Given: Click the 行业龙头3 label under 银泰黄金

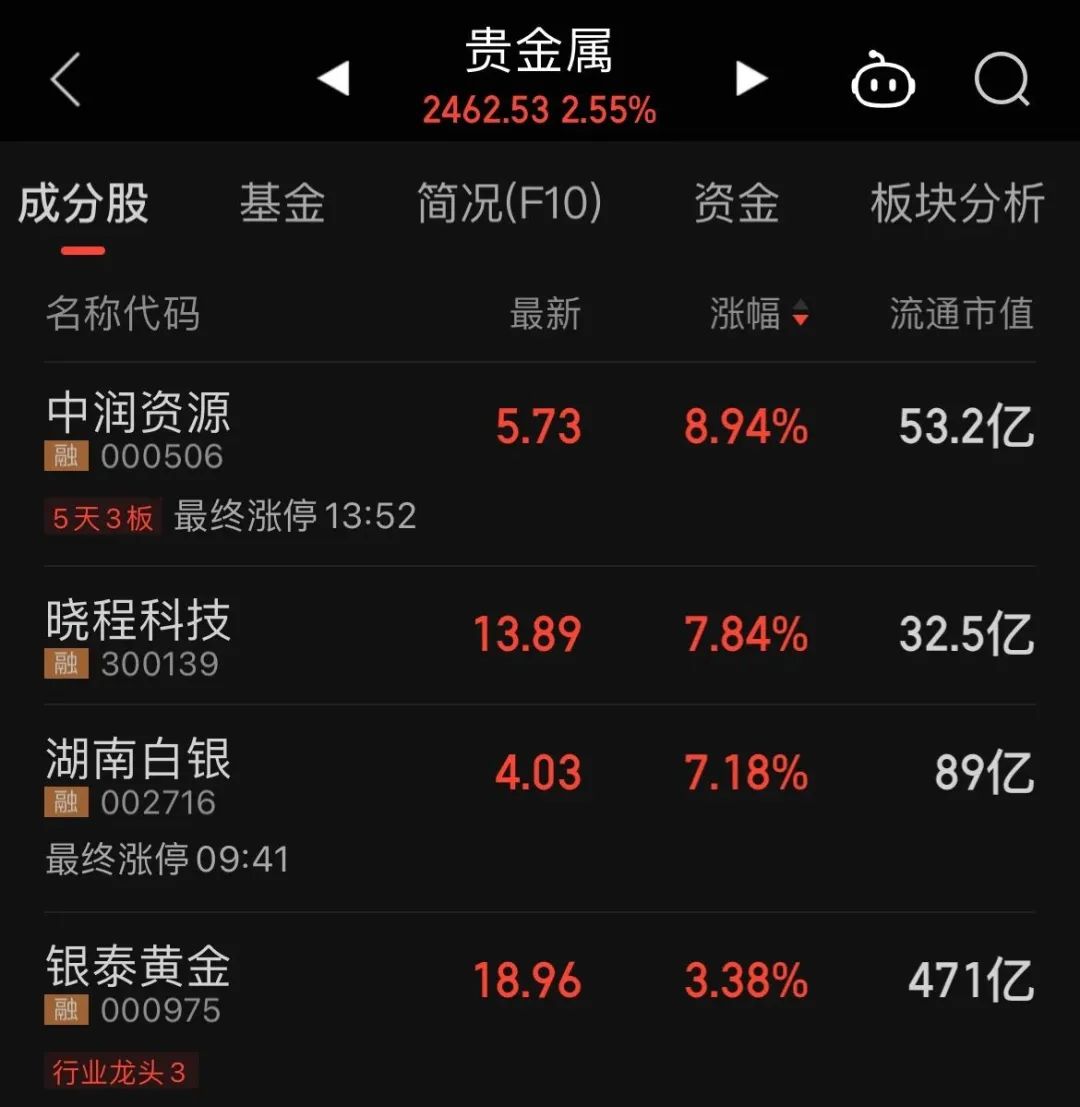Looking at the screenshot, I should pyautogui.click(x=121, y=1072).
